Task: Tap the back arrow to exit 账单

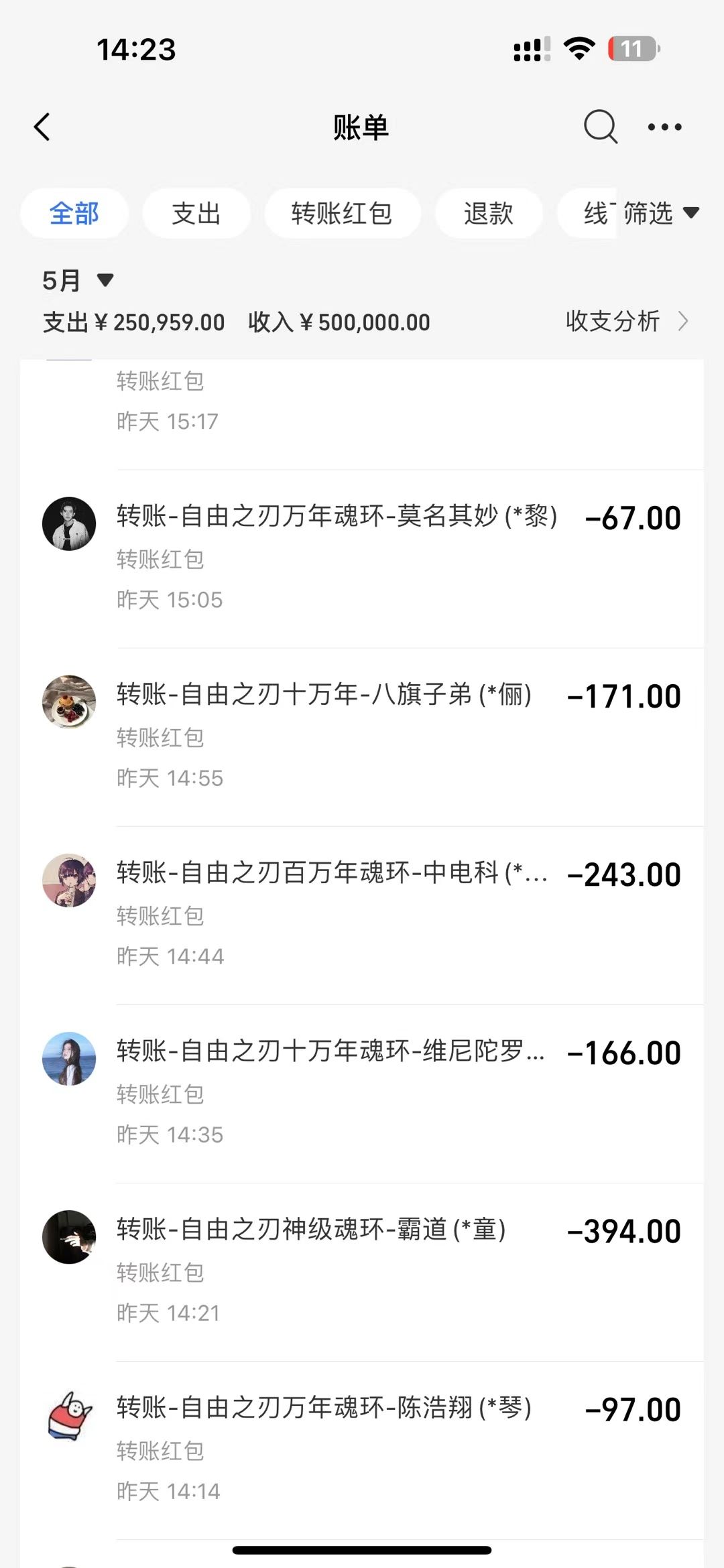Action: [x=42, y=126]
